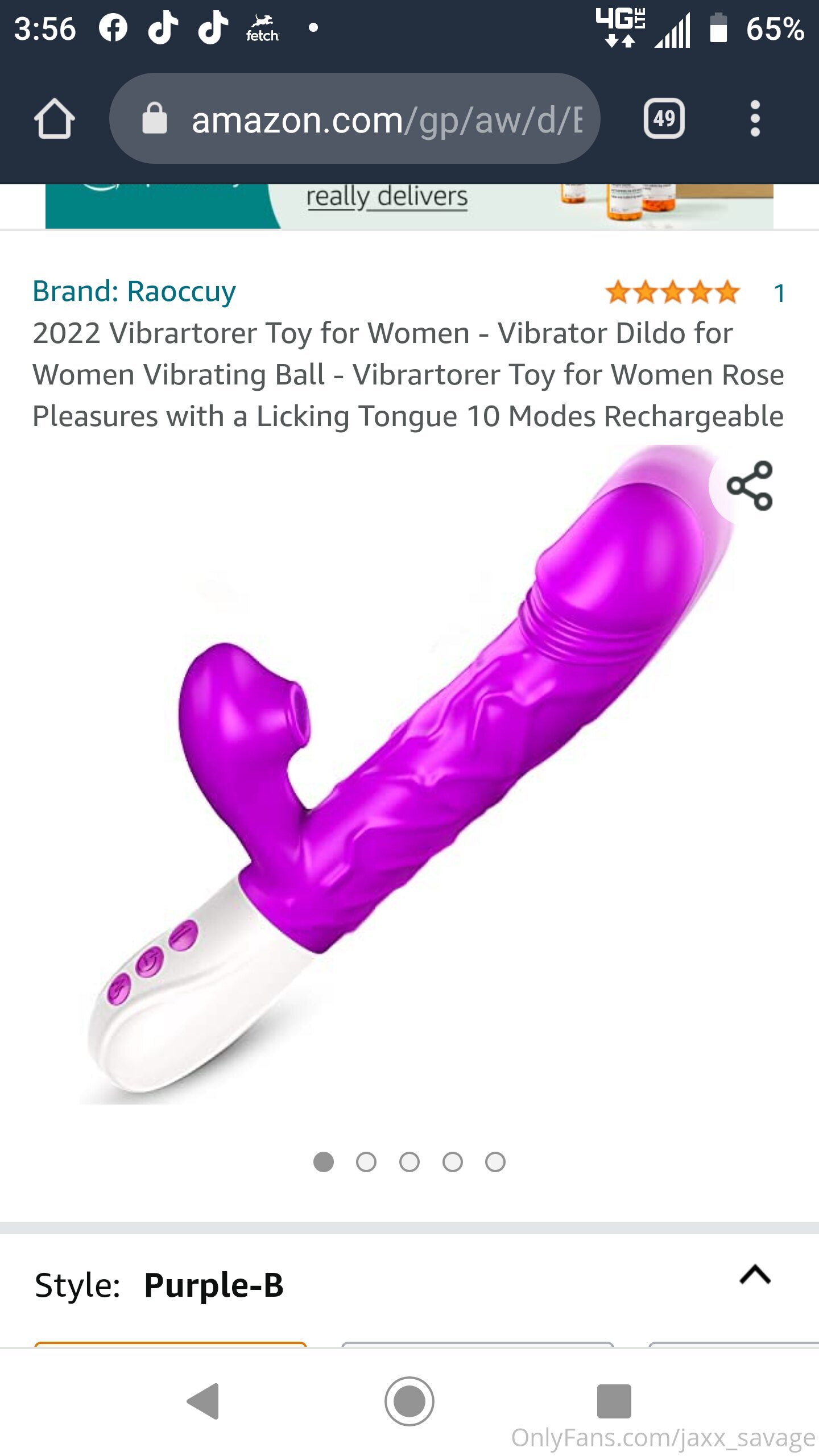Open recent apps from navigation bar
This screenshot has width=819, height=1456.
614,1401
